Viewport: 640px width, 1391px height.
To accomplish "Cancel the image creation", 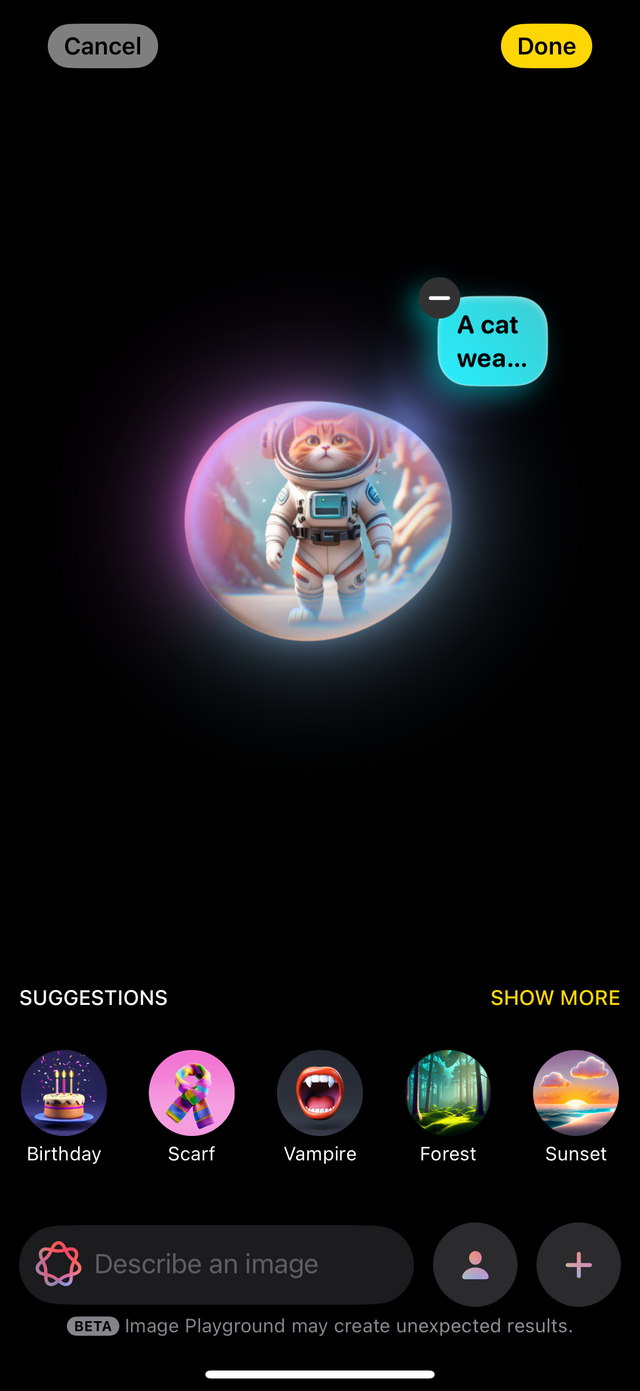I will point(103,46).
